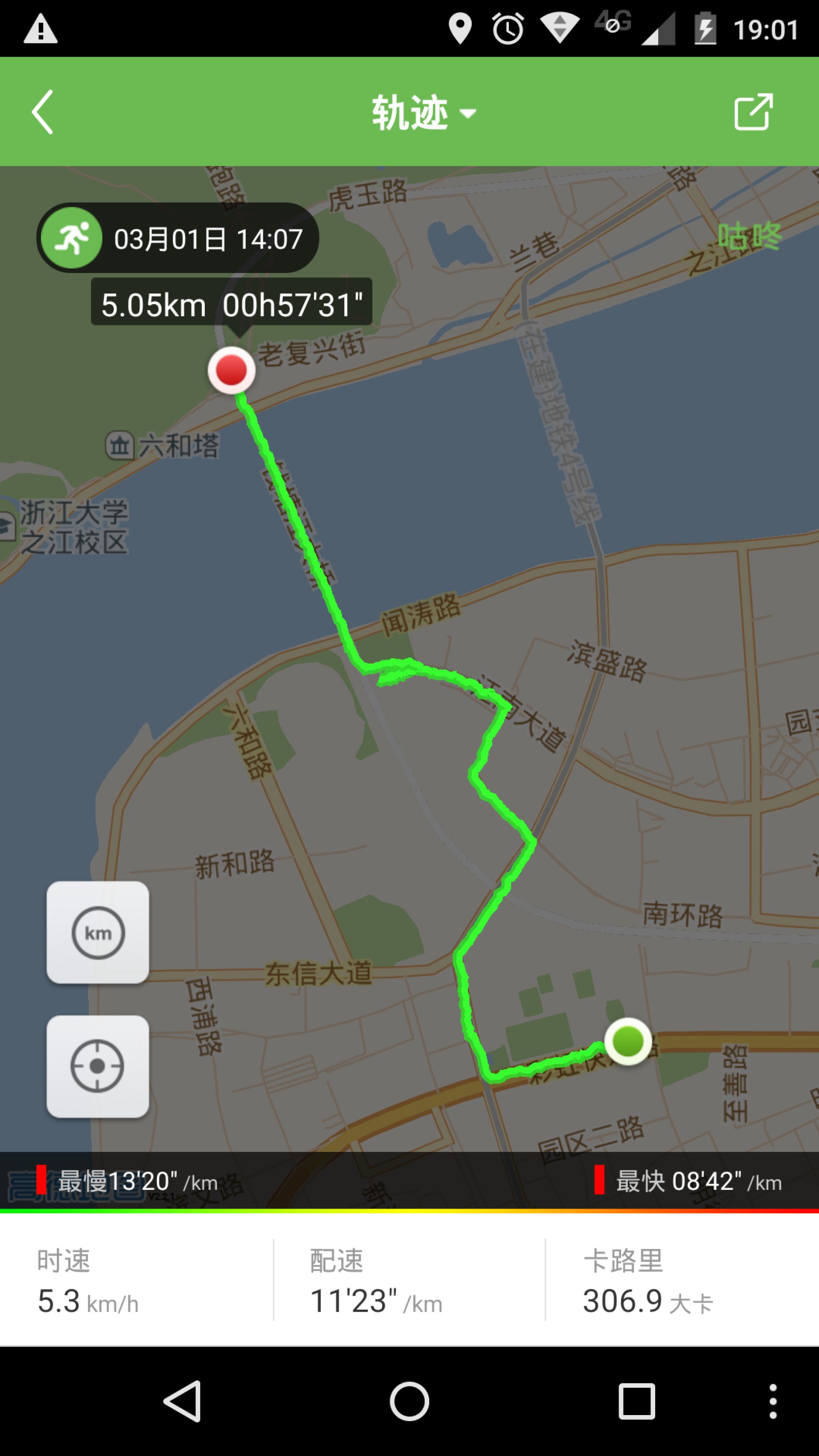This screenshot has height=1456, width=819.
Task: Return to the Android home screen
Action: (x=409, y=1401)
